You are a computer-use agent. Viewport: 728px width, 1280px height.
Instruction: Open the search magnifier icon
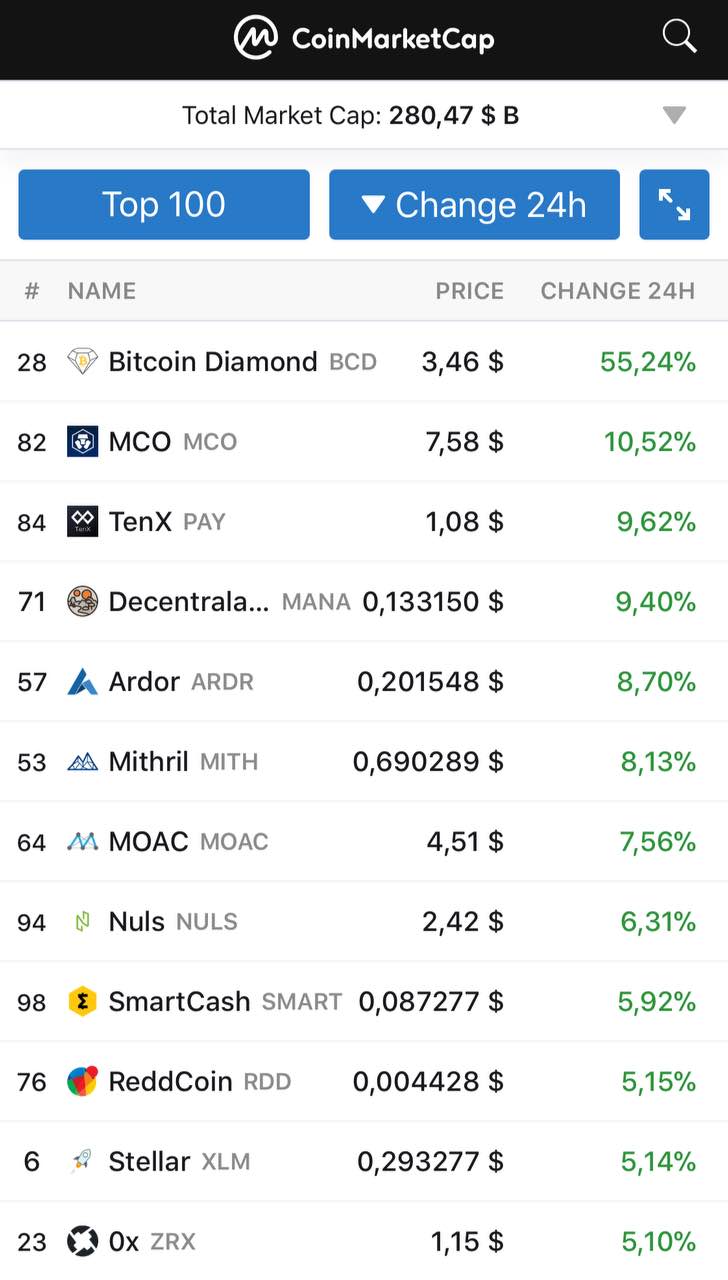pyautogui.click(x=679, y=38)
